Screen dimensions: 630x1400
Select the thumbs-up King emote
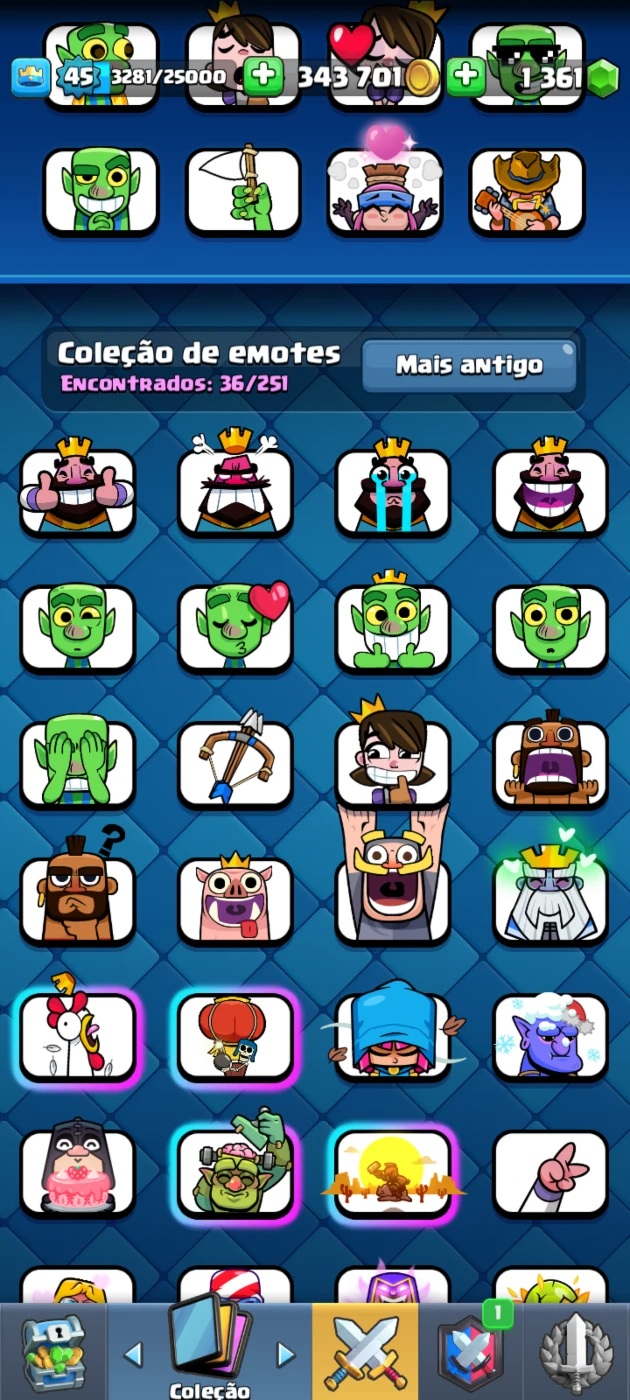point(78,492)
